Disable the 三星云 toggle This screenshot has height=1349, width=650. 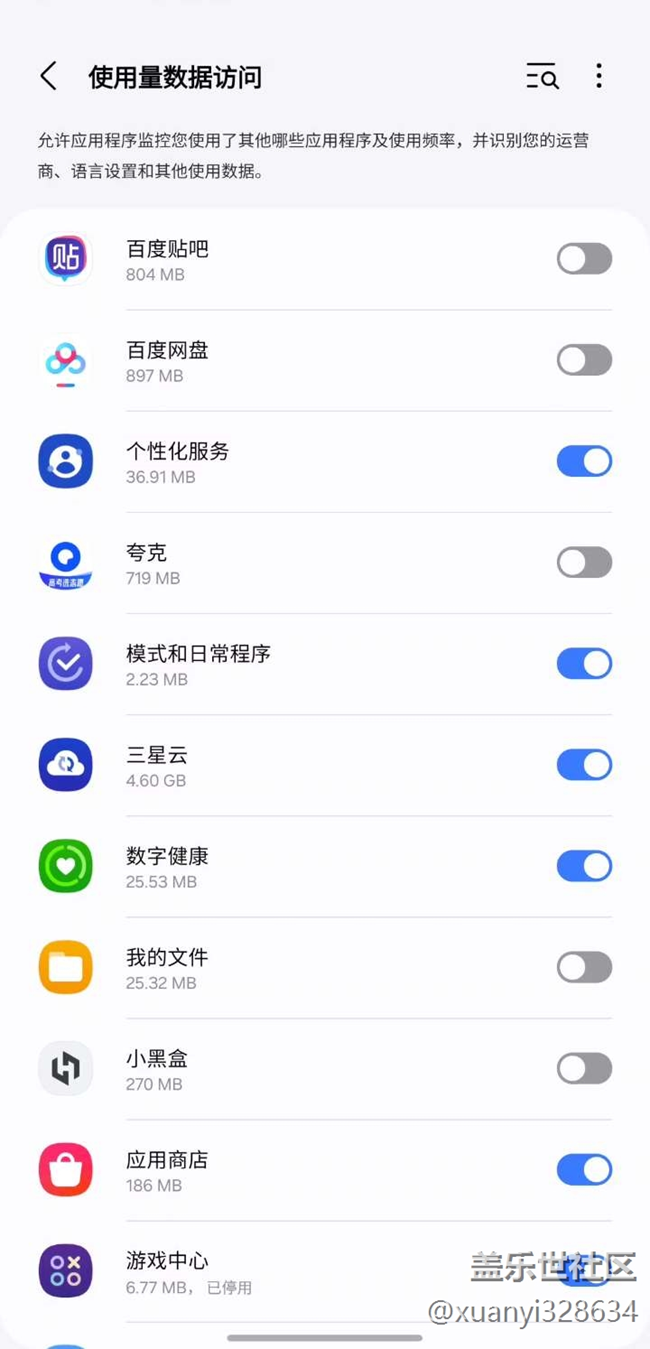pos(584,764)
